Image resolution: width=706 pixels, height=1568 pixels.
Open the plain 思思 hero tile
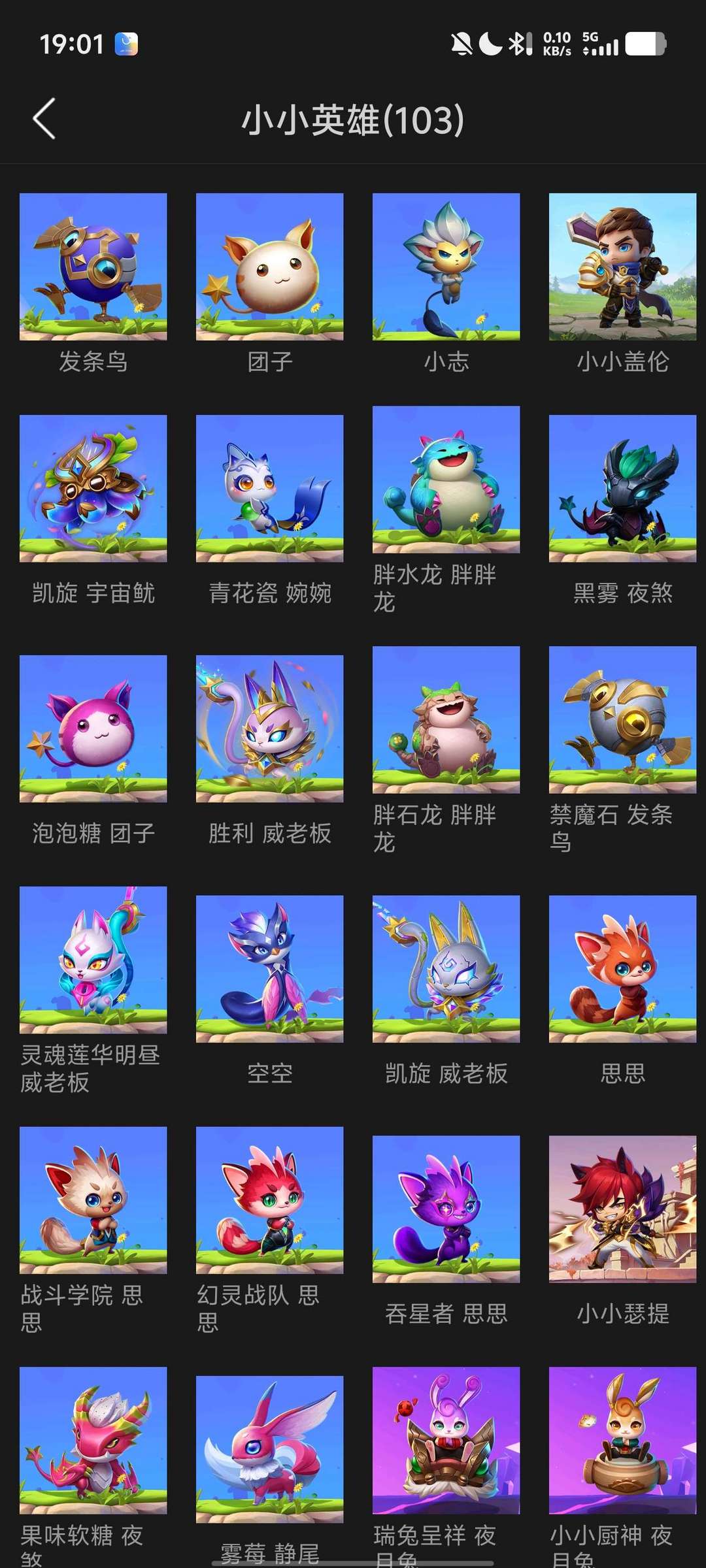[x=622, y=969]
